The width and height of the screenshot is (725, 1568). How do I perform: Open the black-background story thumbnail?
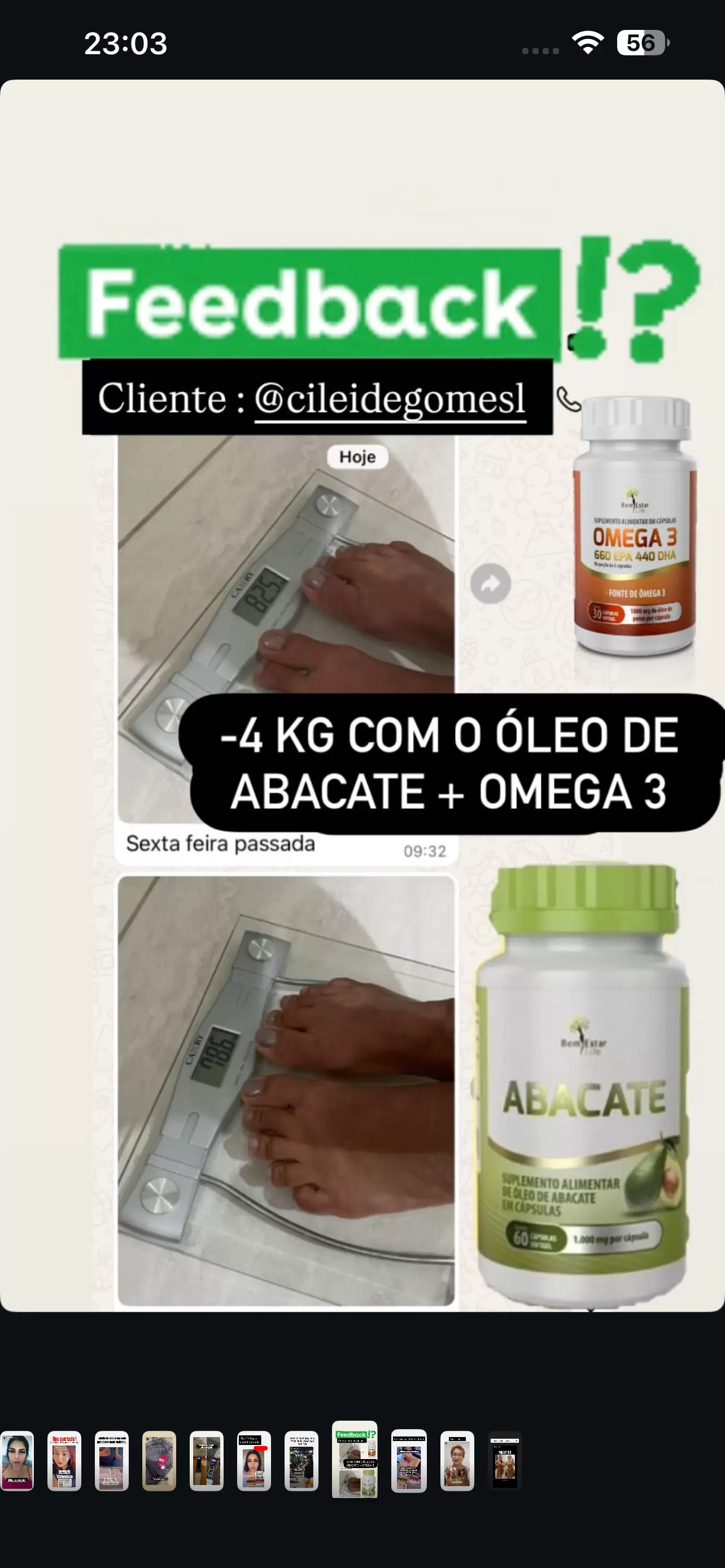pos(505,1461)
